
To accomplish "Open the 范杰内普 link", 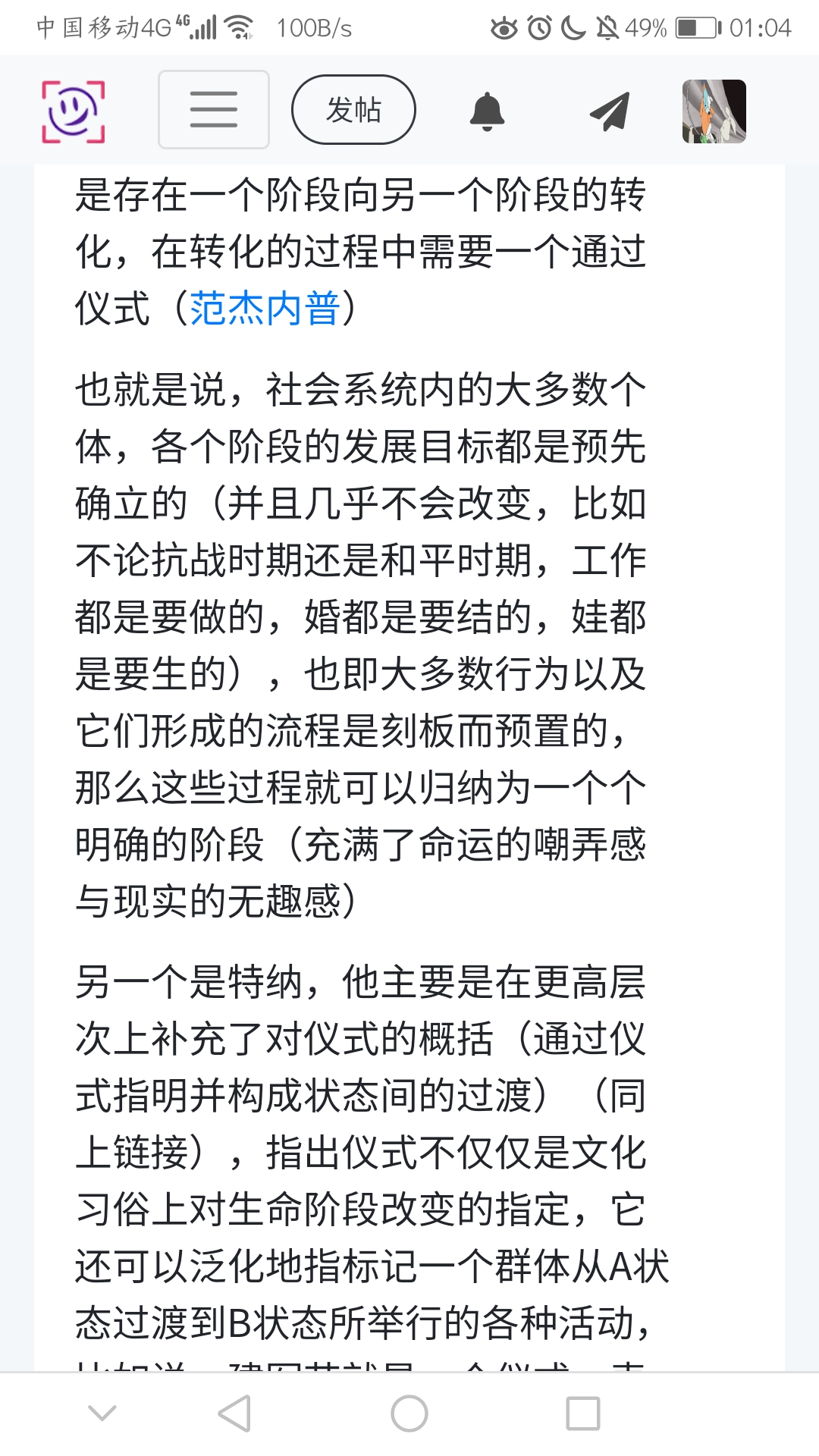I will coord(264,309).
